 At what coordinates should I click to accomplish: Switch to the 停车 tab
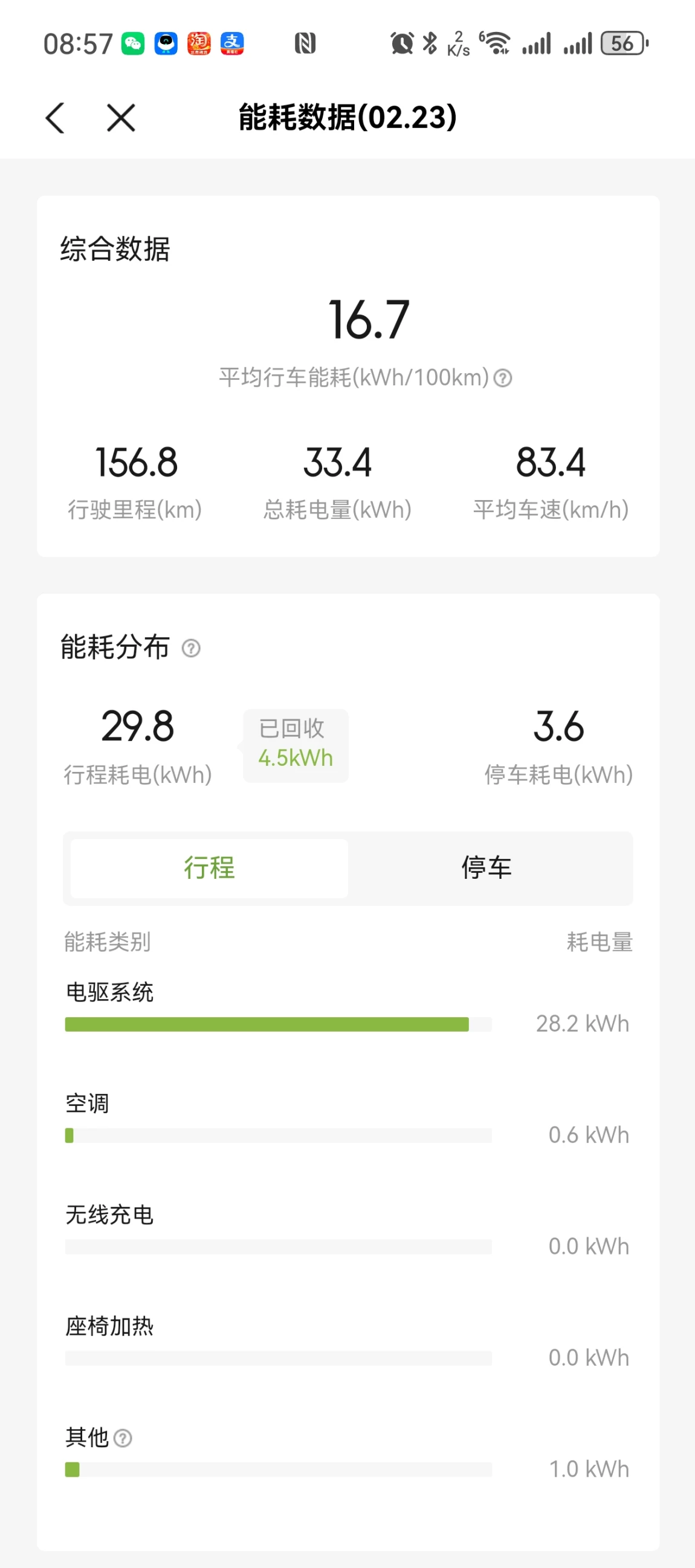pyautogui.click(x=486, y=868)
